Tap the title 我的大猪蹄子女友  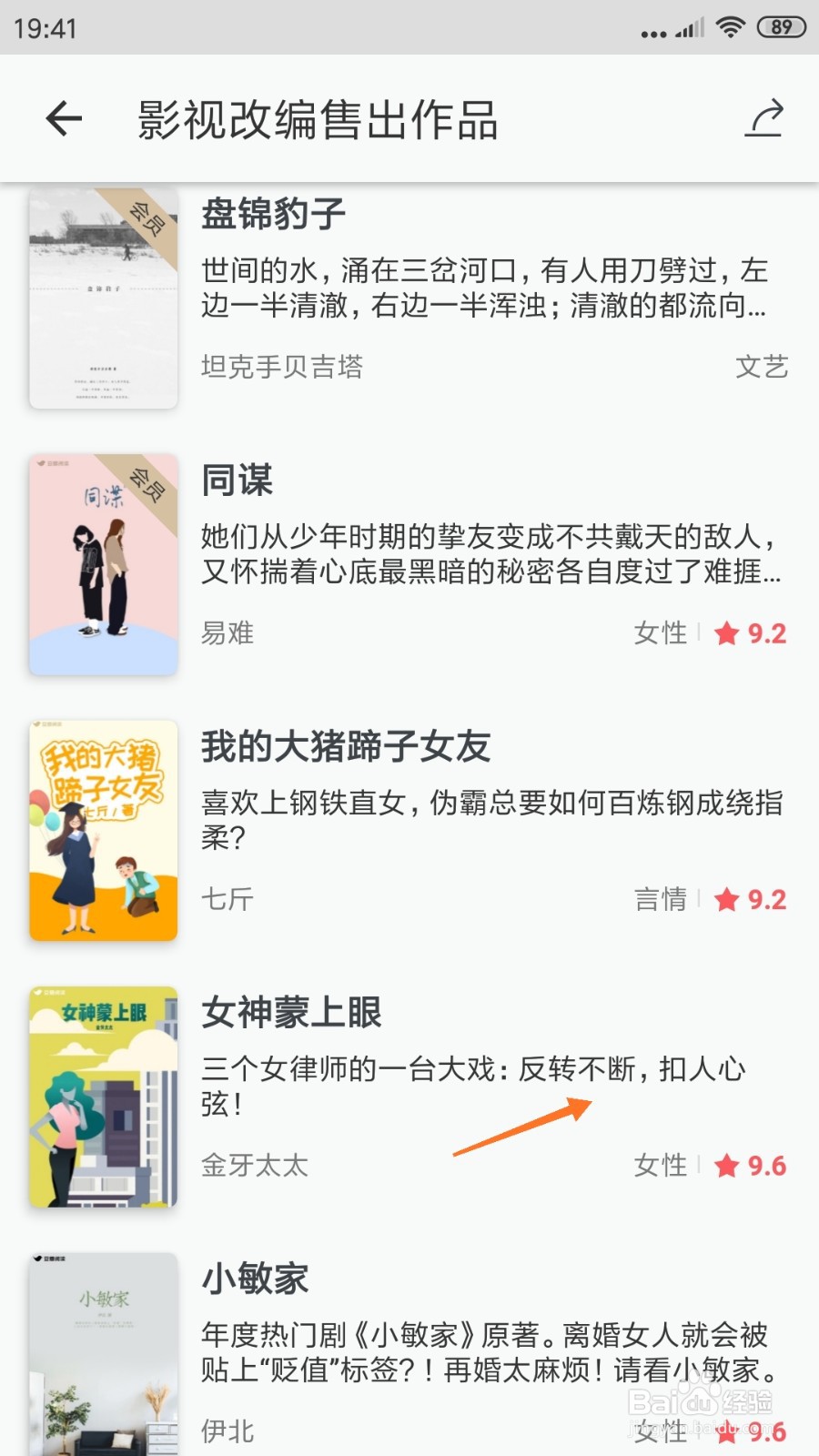pyautogui.click(x=346, y=746)
